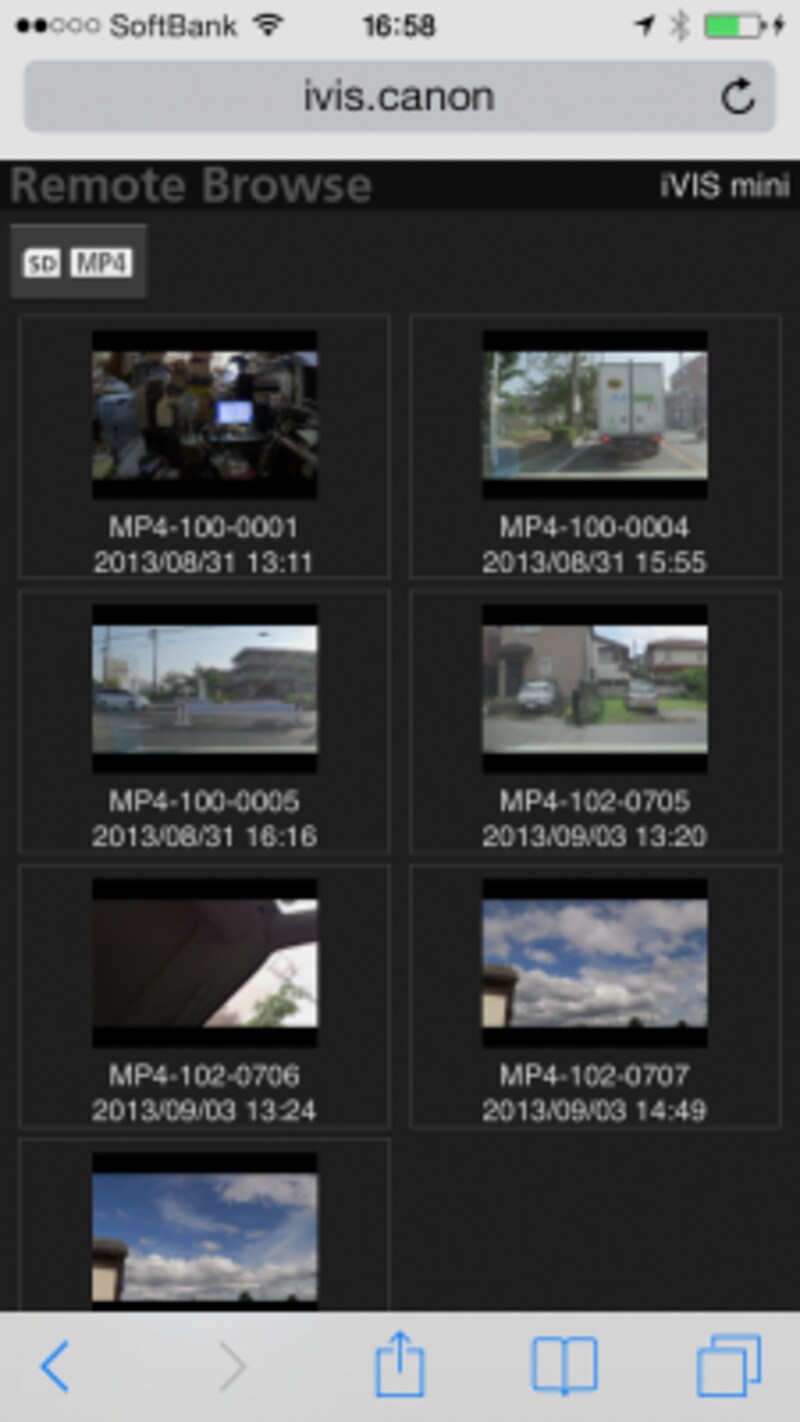Select clip MP4-100-0005 from 2013/08/31

pos(204,690)
